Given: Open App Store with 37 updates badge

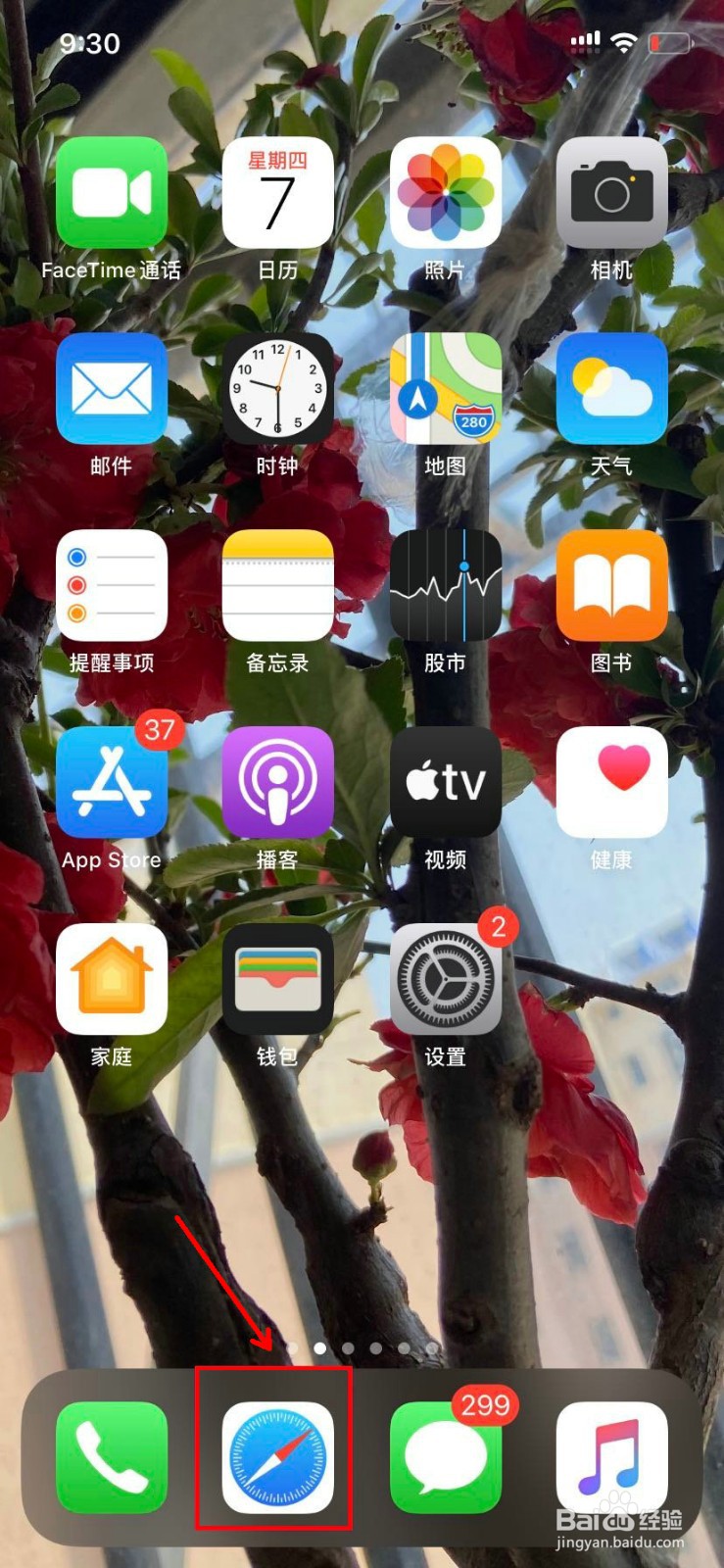Looking at the screenshot, I should point(111,784).
